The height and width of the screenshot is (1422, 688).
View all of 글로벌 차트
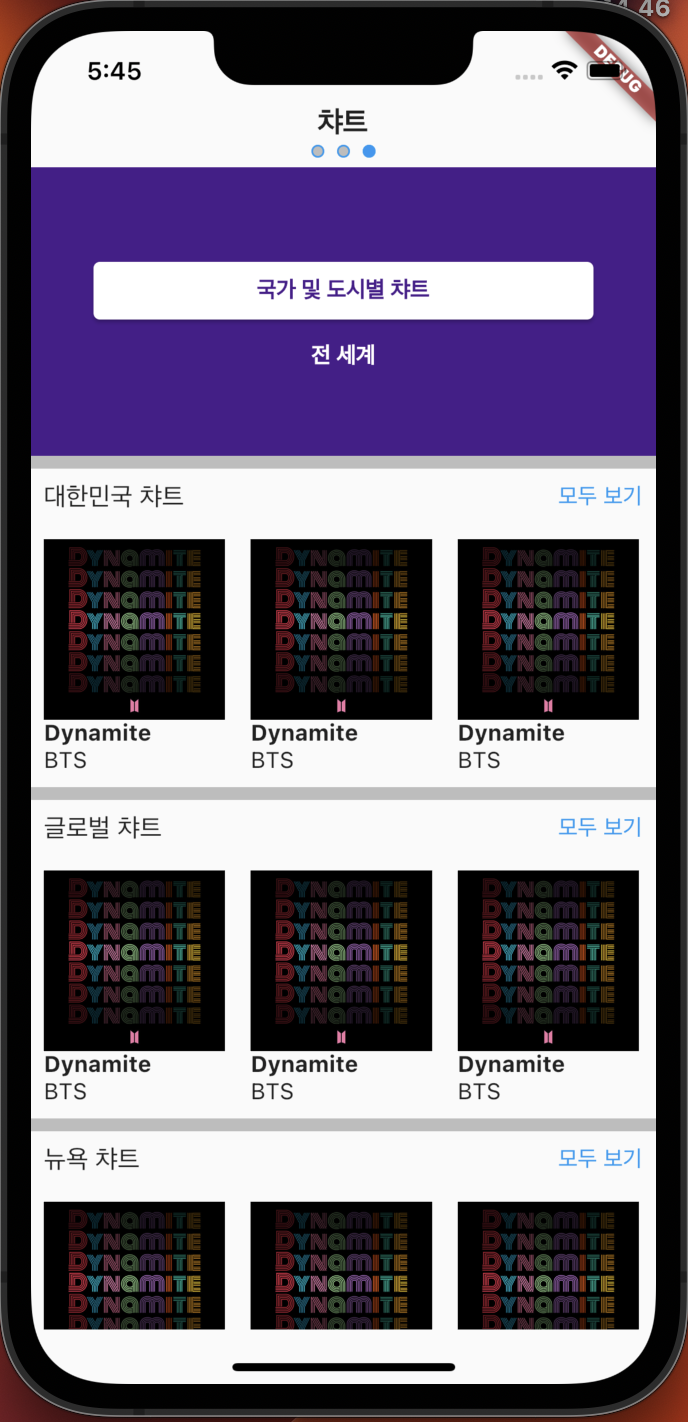pyautogui.click(x=599, y=827)
